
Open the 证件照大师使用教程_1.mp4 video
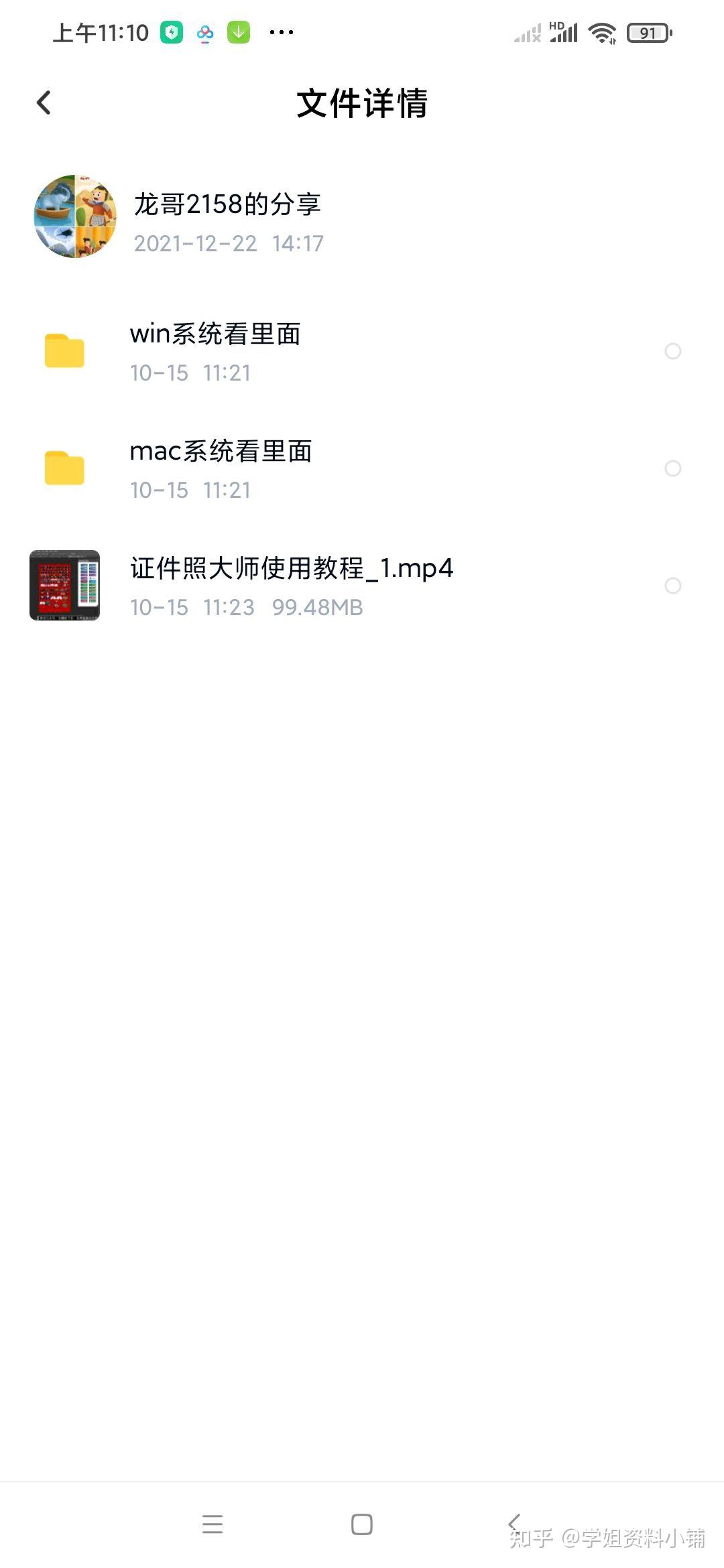[362, 586]
